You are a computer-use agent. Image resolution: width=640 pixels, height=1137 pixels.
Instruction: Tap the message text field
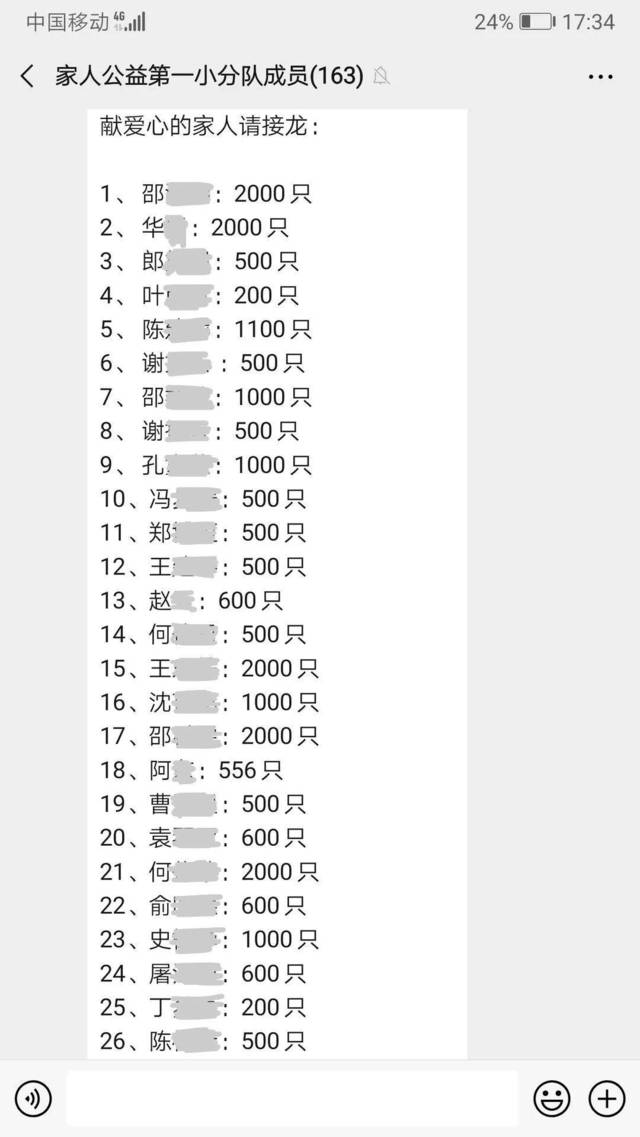click(293, 1099)
